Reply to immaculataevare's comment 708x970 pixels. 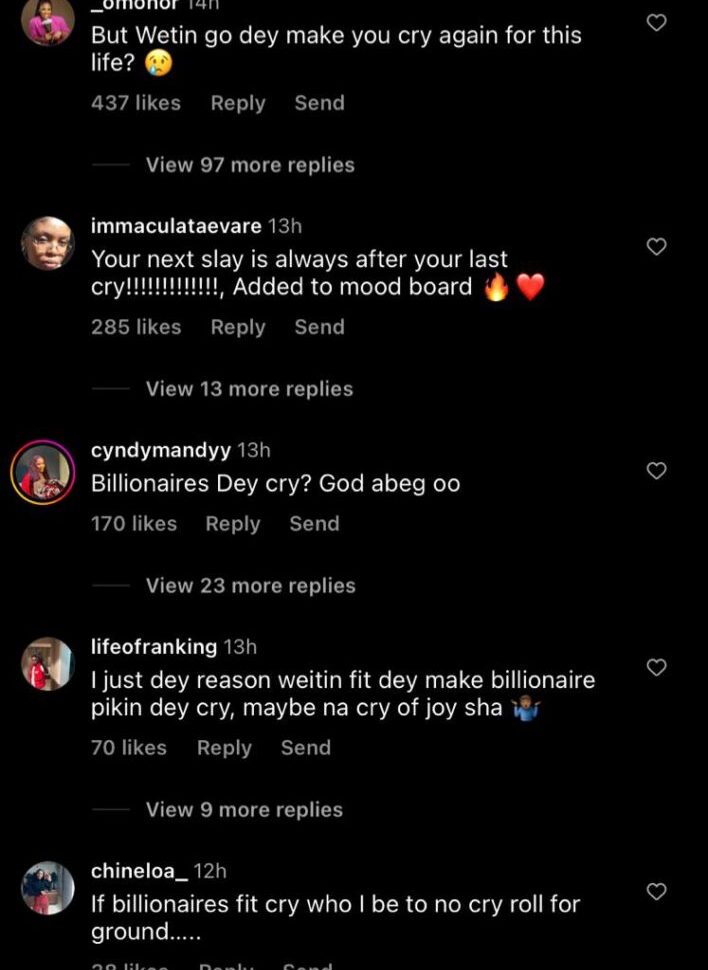pos(238,327)
